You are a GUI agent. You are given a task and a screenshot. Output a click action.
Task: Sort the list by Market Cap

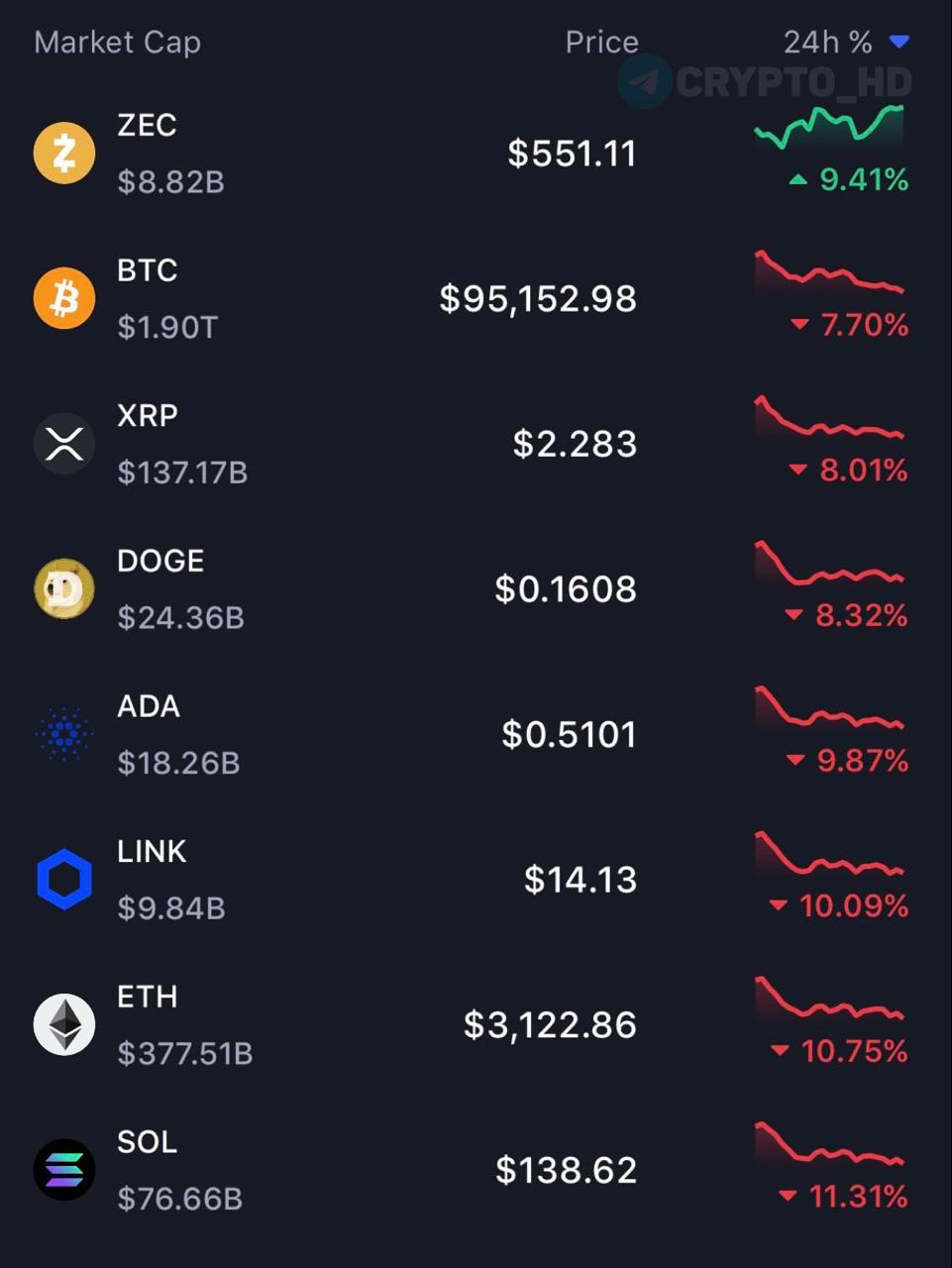[x=117, y=42]
